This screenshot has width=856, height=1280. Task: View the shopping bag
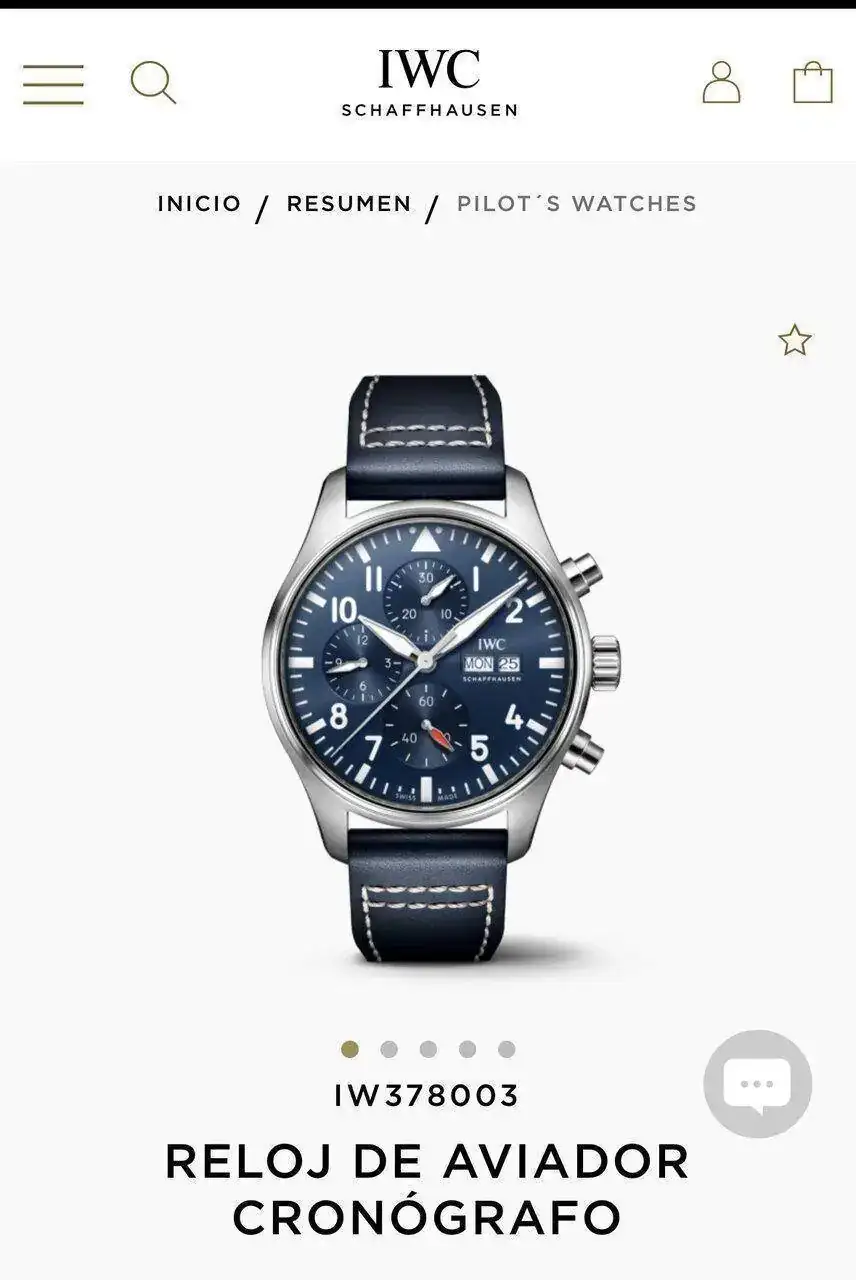coord(812,82)
